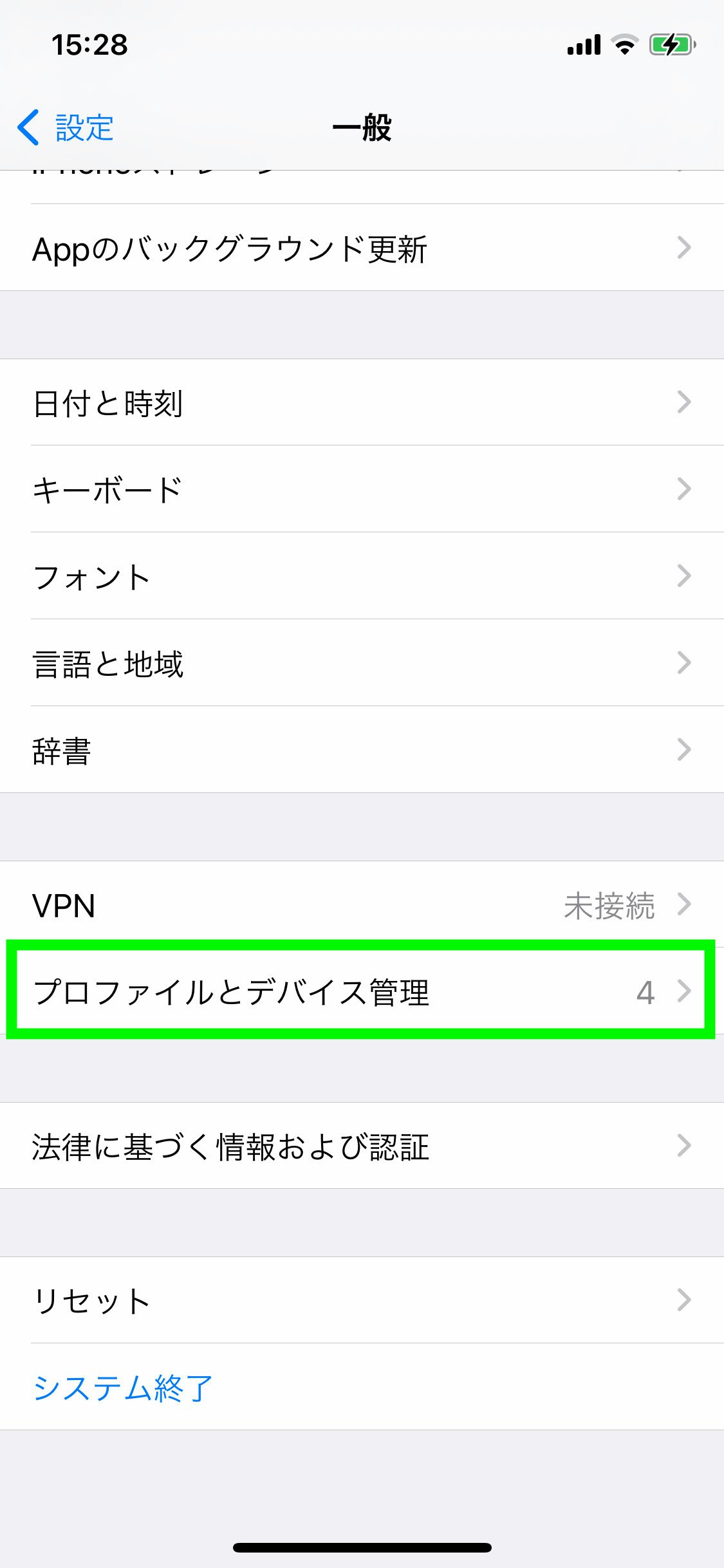Open 辞書 settings

coord(360,750)
